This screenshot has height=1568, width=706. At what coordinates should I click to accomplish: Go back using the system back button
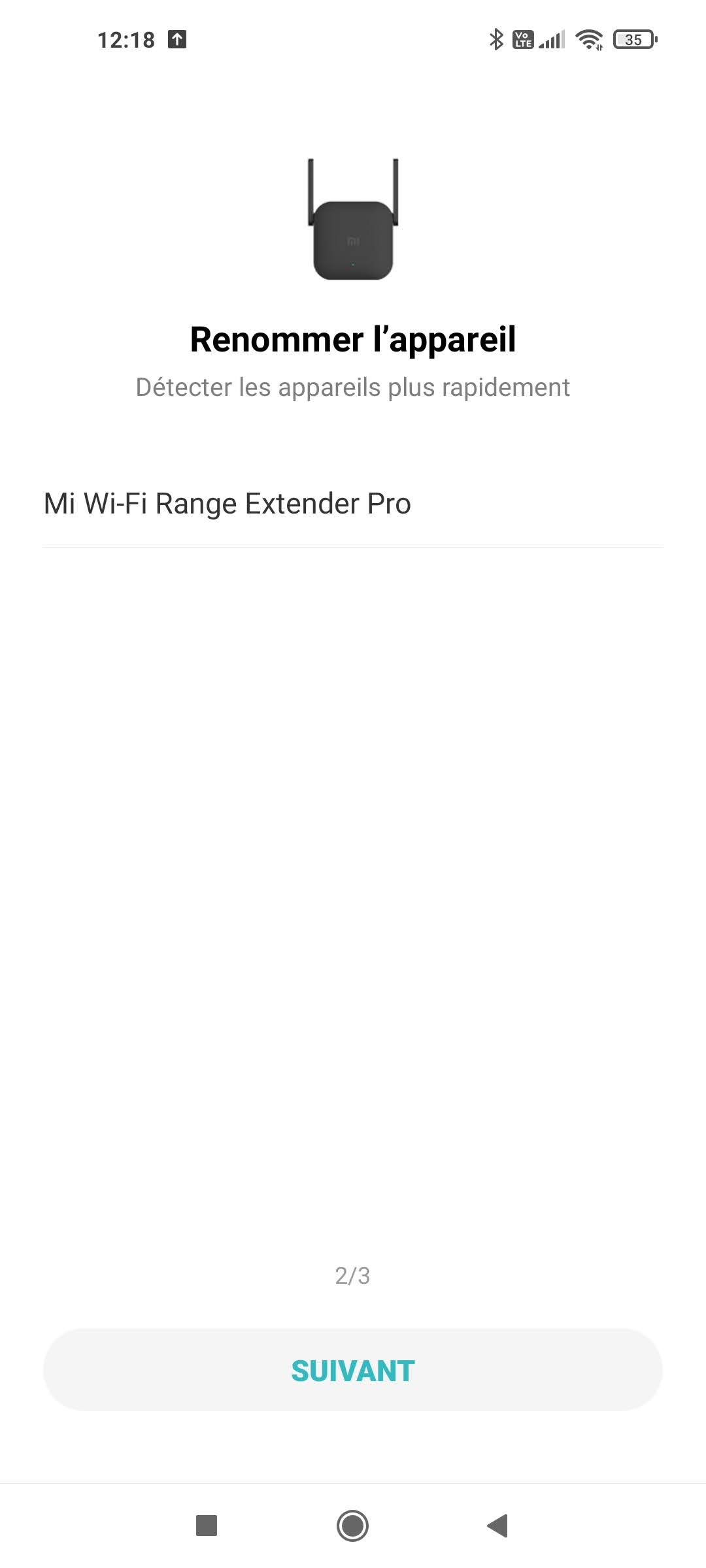[x=498, y=1526]
